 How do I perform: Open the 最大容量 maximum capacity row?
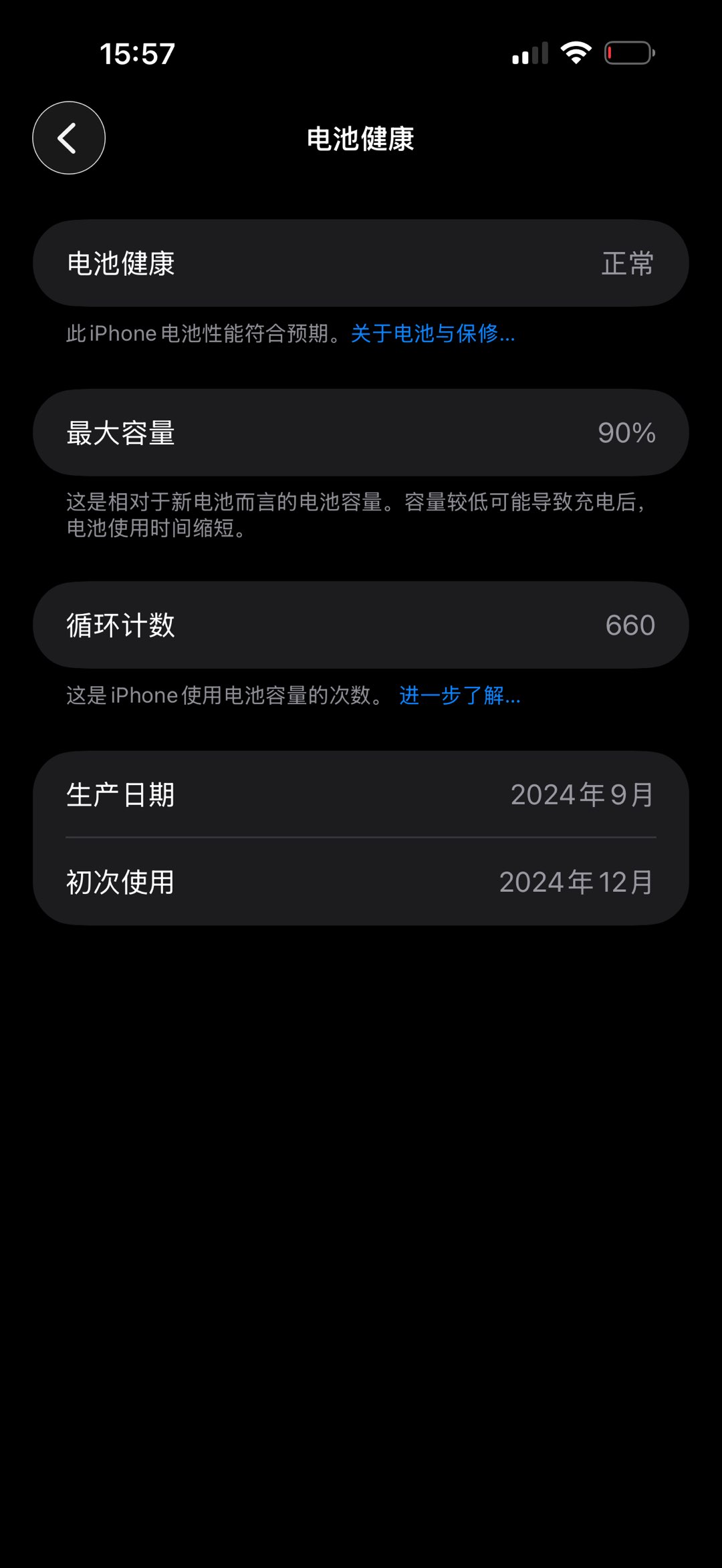point(361,432)
